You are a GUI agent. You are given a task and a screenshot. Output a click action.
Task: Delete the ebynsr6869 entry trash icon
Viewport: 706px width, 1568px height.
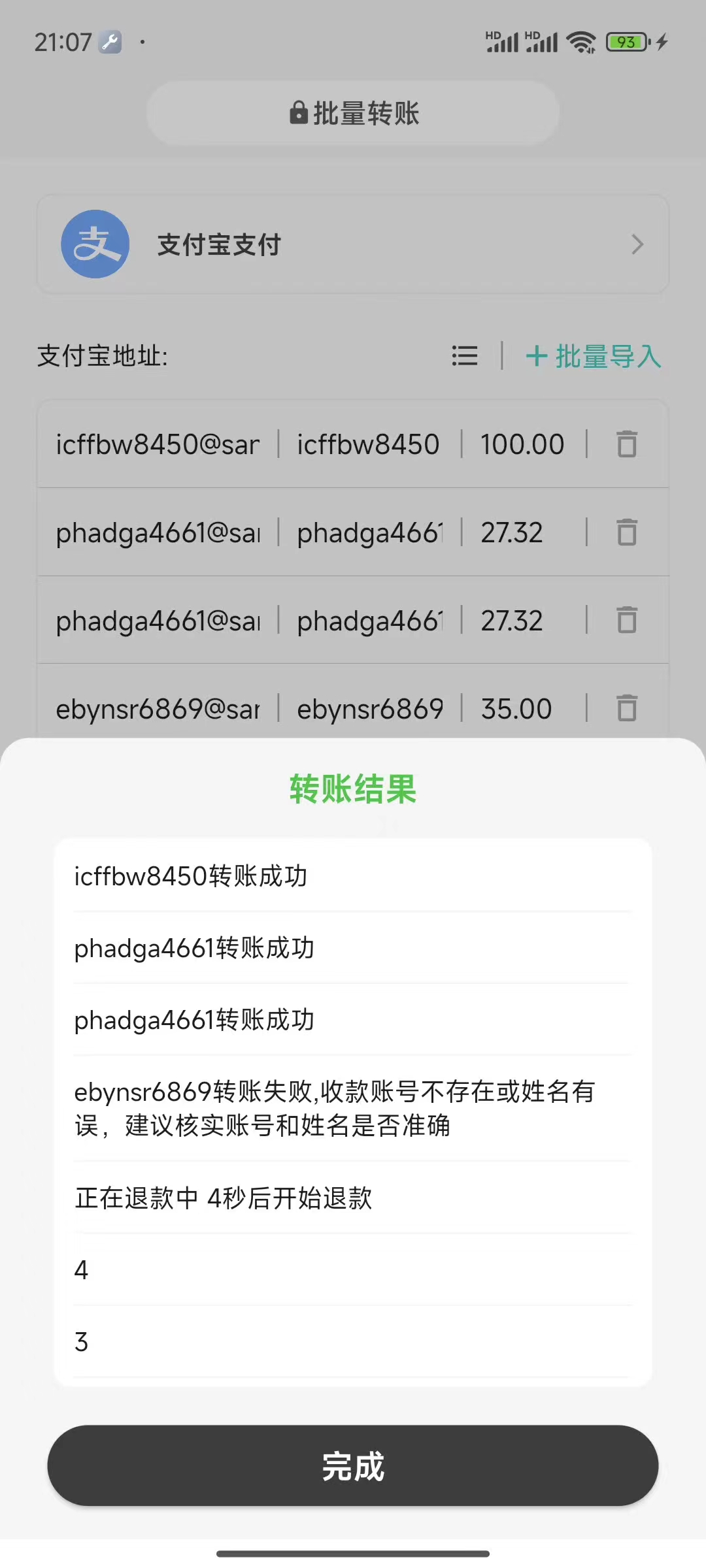click(x=626, y=708)
